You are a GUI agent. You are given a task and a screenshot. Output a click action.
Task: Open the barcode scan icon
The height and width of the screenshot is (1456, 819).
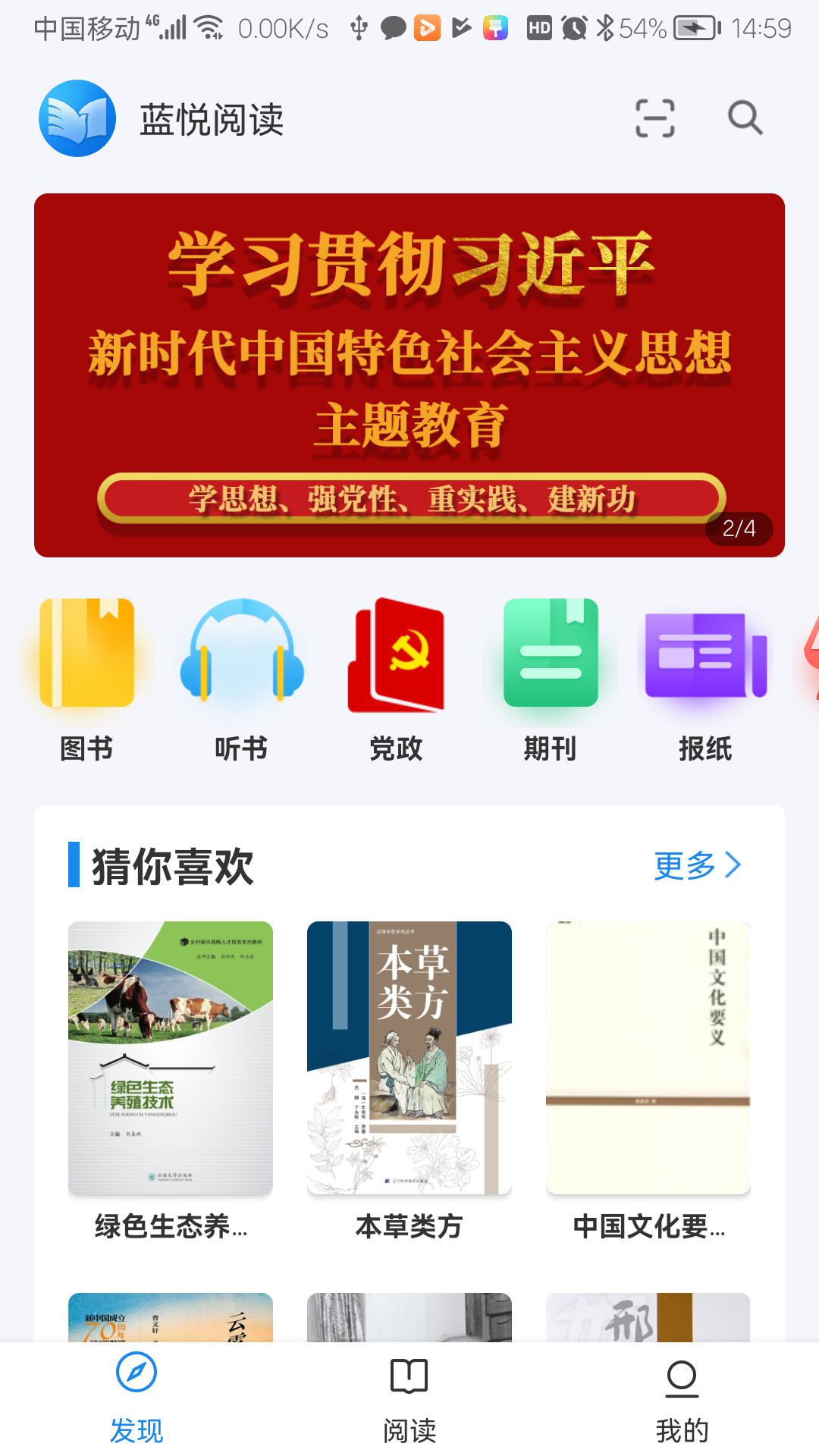click(654, 119)
